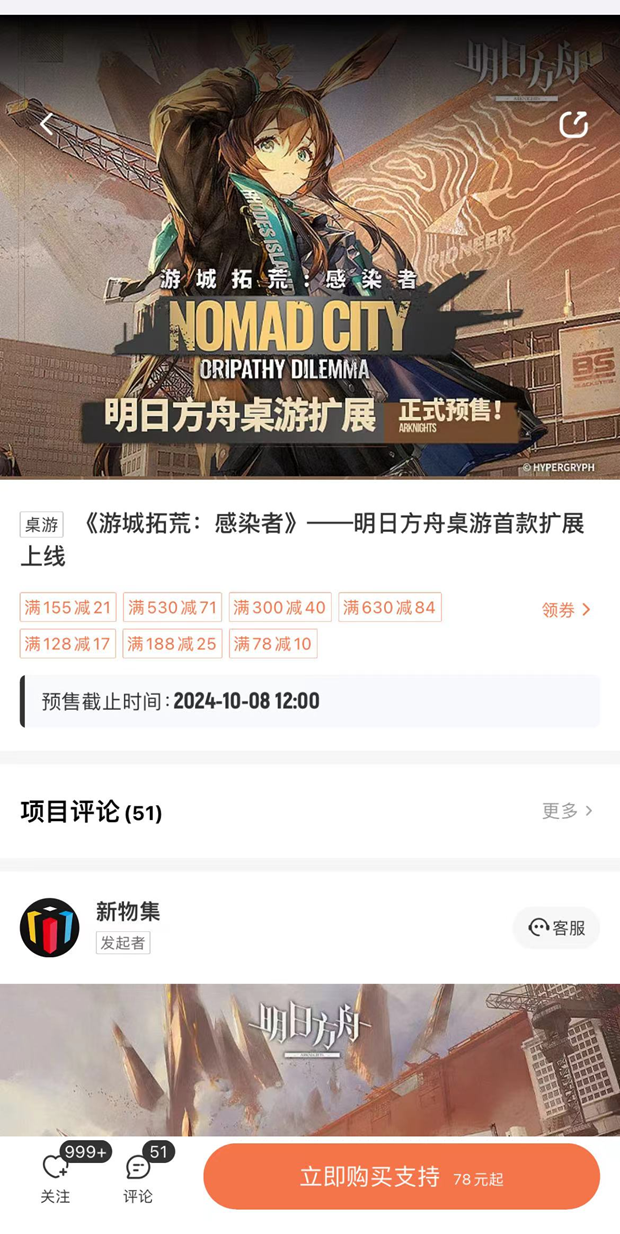Select the 满530减71 coupon chip
Screen dimensions: 620x1234
pos(172,607)
